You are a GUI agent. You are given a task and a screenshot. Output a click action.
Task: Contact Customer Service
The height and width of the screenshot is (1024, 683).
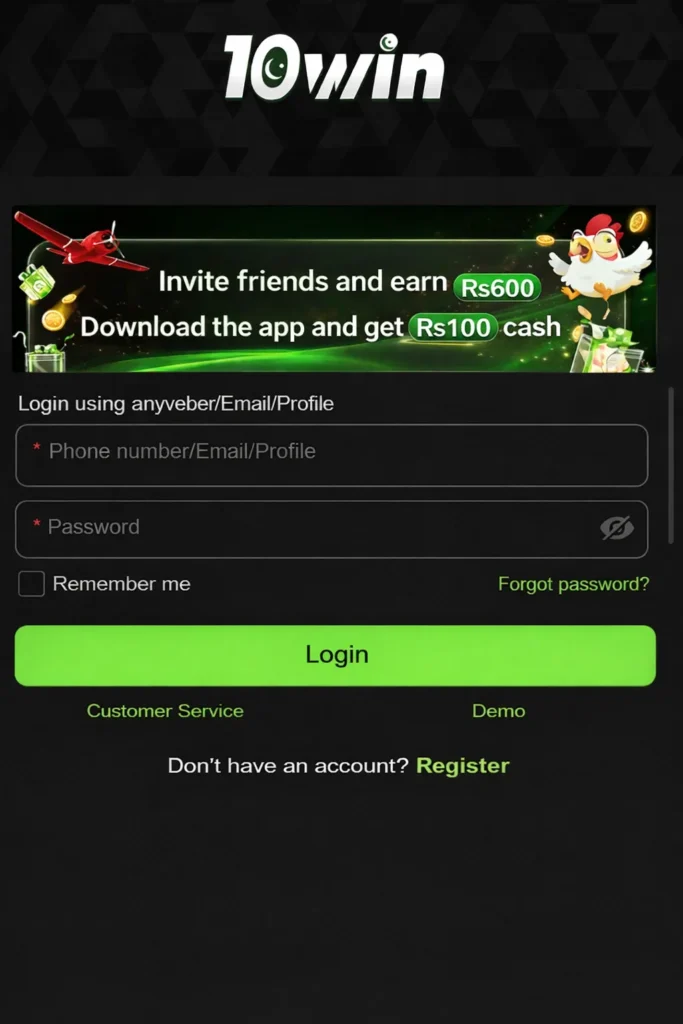(x=165, y=711)
